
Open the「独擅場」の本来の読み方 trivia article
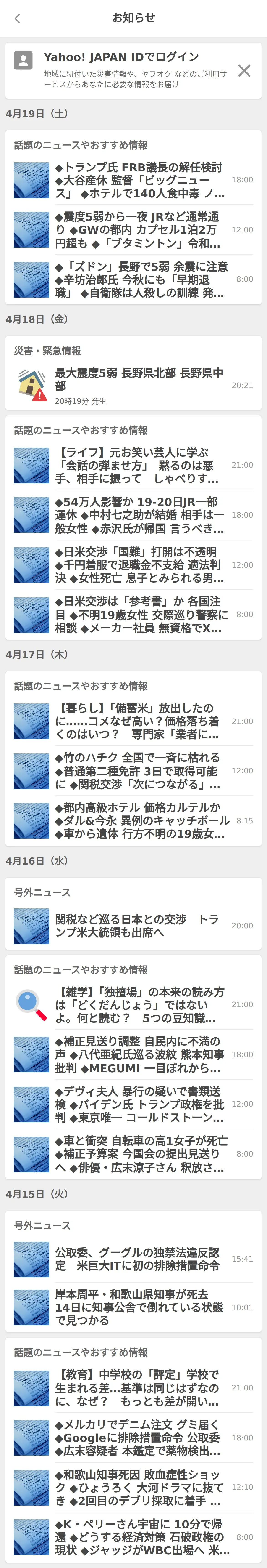tap(140, 1005)
